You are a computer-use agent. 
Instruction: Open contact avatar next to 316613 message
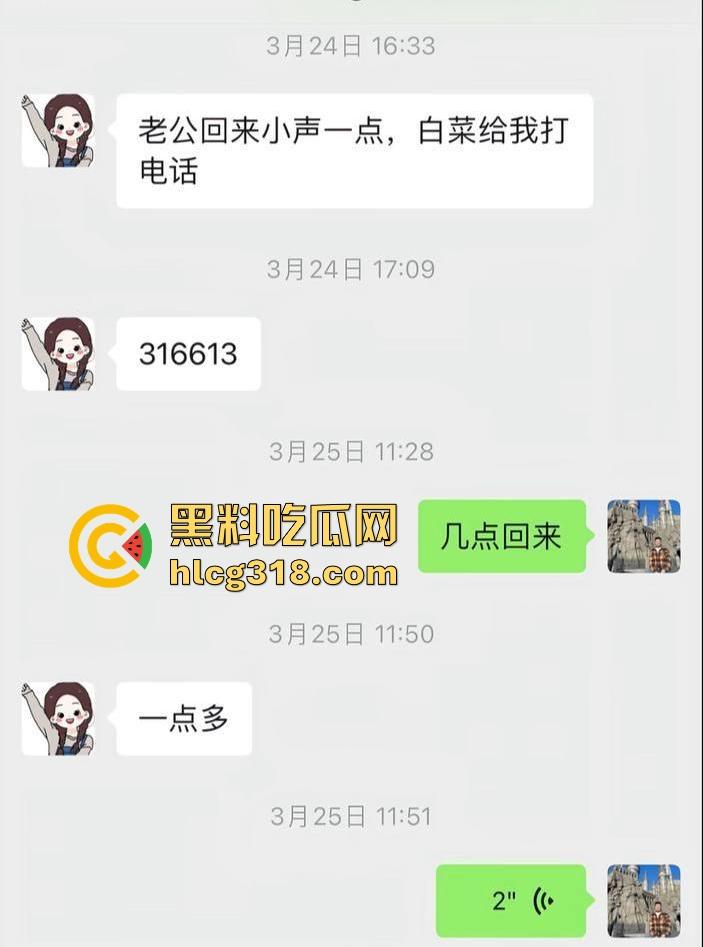tap(58, 354)
